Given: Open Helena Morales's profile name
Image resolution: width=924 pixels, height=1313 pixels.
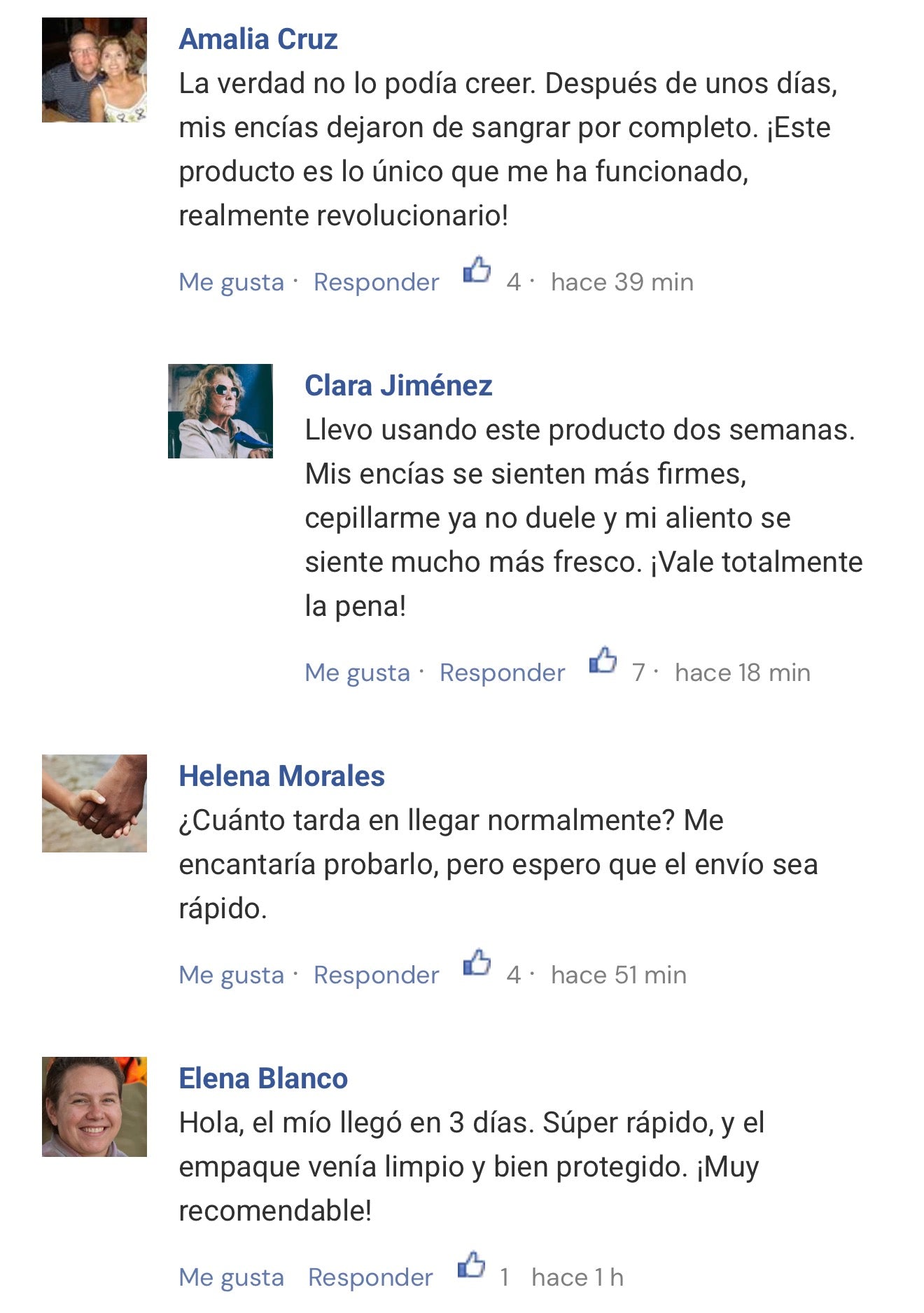Looking at the screenshot, I should point(281,776).
